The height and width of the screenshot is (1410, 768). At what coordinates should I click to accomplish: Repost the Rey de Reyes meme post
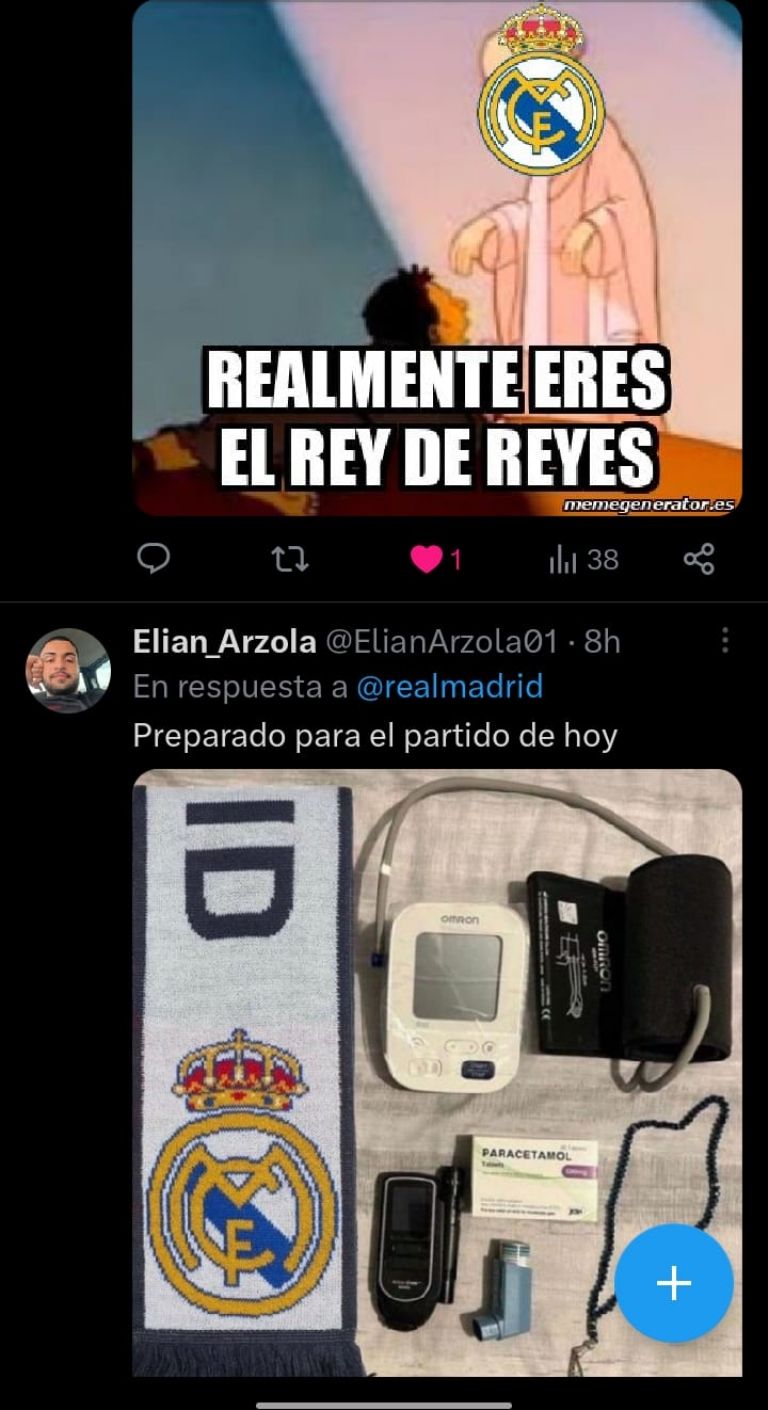tap(290, 560)
